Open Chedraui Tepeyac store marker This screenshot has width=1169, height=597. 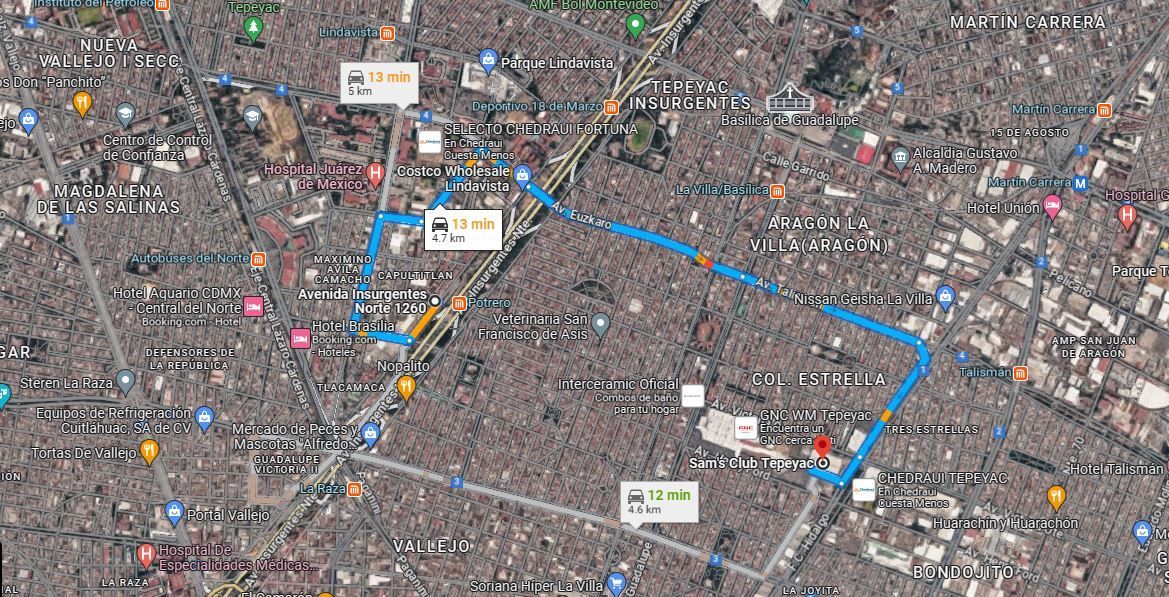click(x=863, y=490)
